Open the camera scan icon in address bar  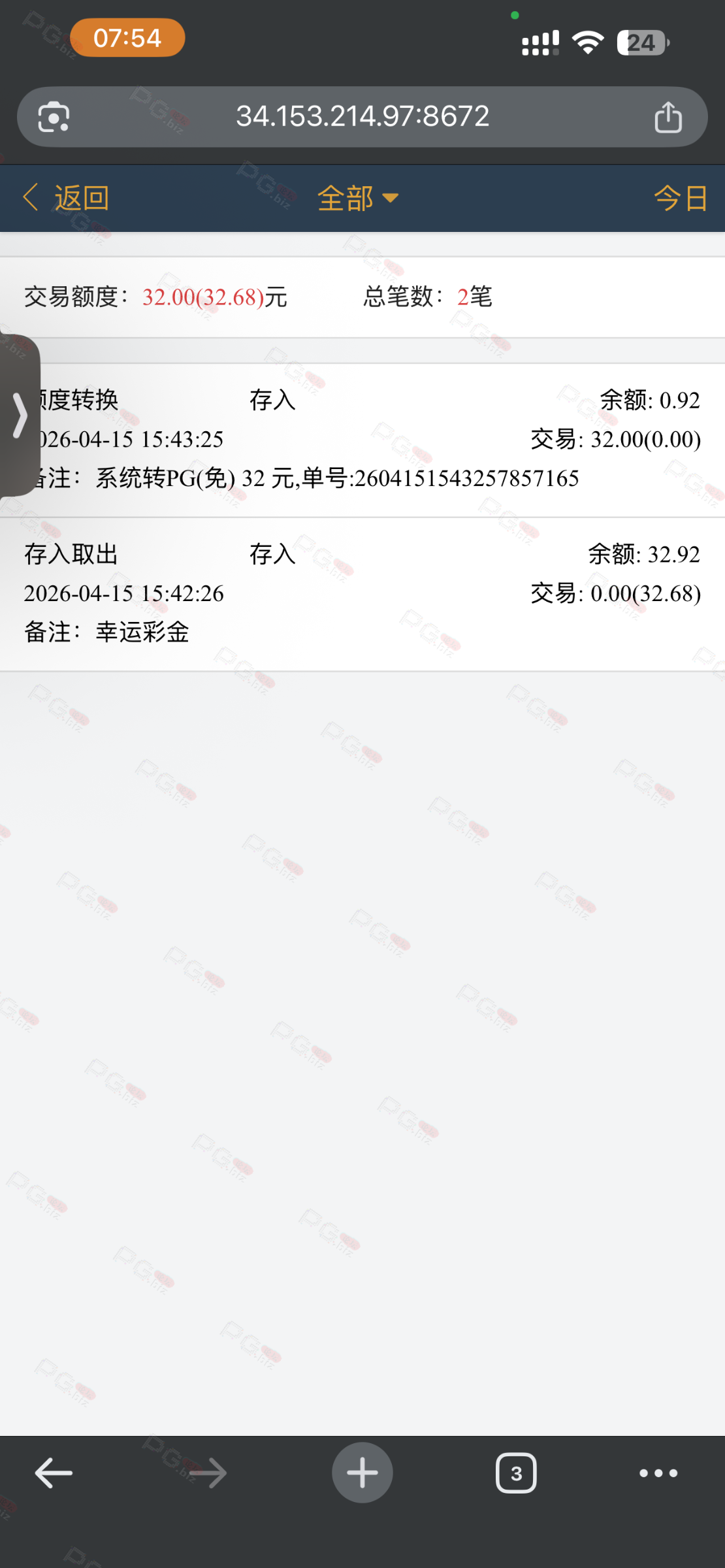(x=54, y=118)
